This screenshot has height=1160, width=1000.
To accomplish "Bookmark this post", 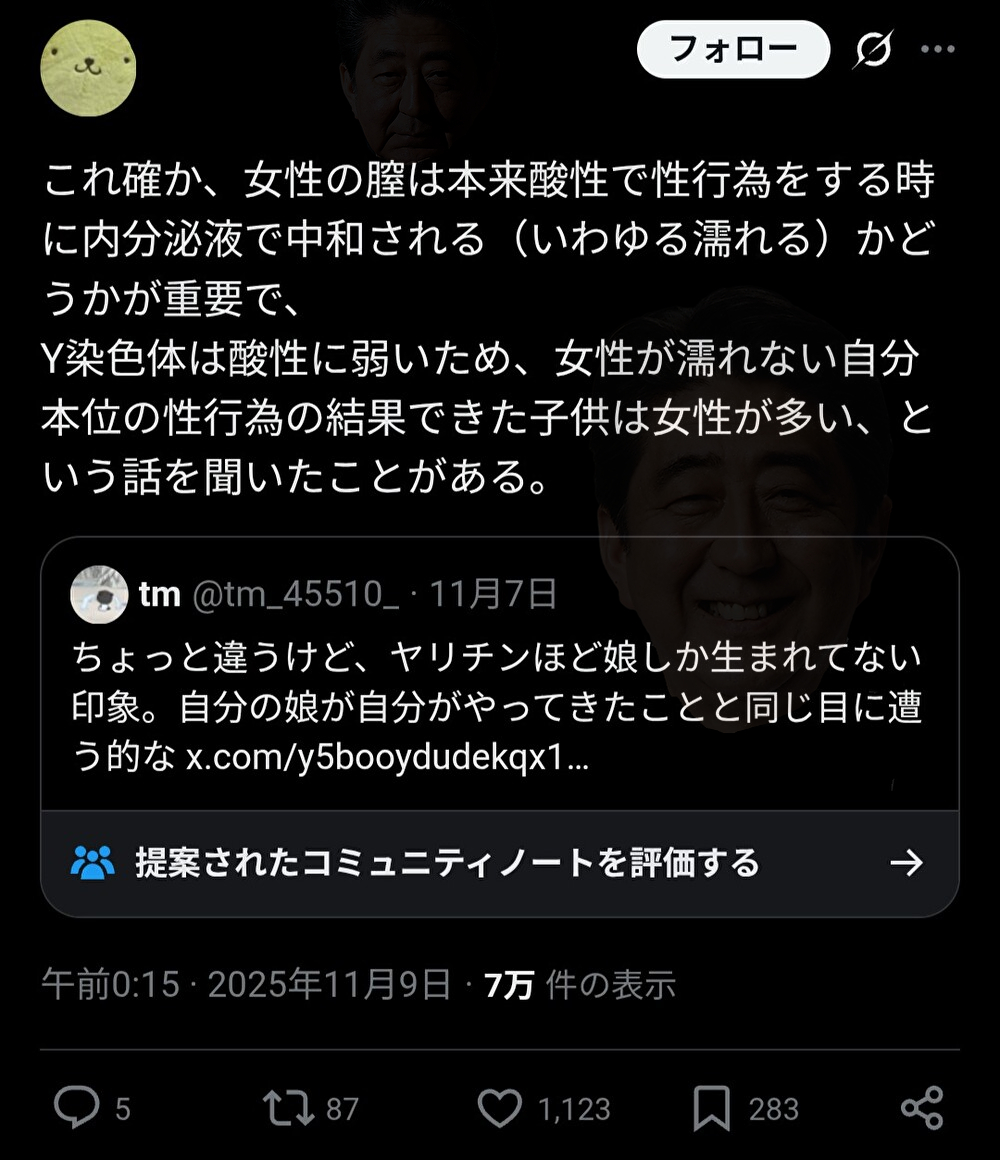I will [711, 1108].
